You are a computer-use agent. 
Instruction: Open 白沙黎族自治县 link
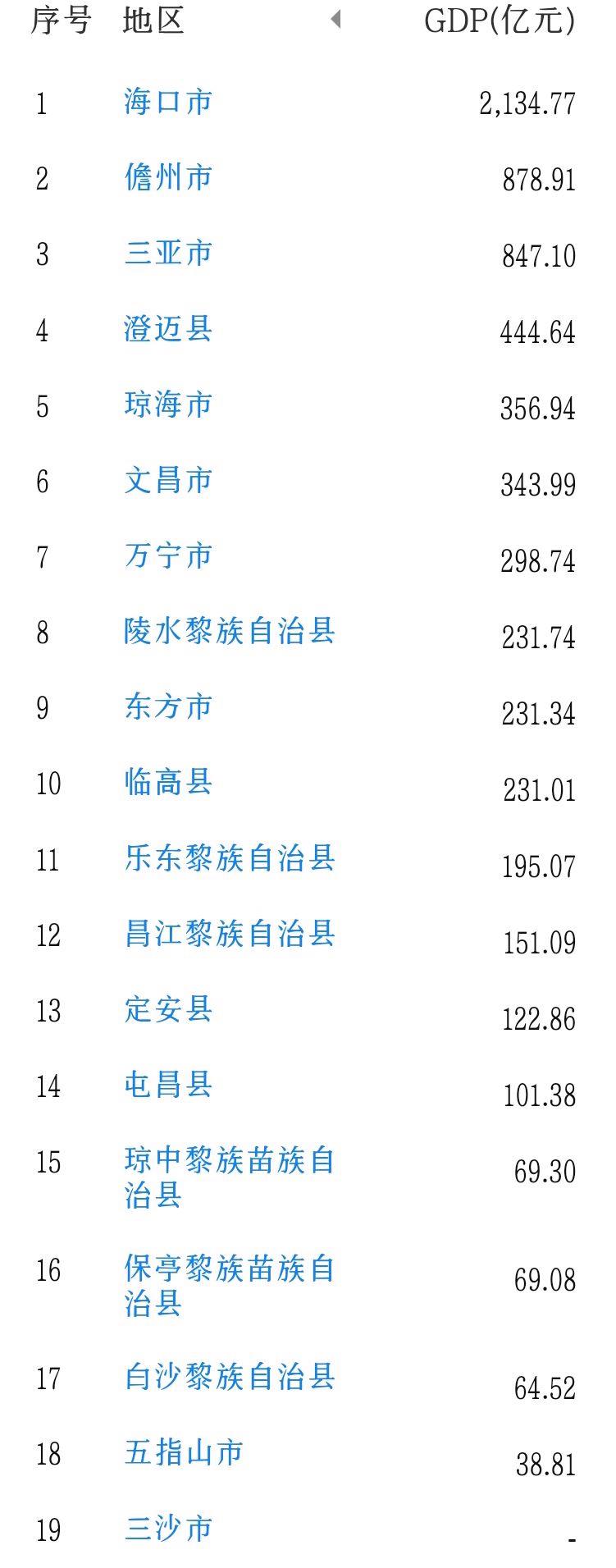[230, 1378]
